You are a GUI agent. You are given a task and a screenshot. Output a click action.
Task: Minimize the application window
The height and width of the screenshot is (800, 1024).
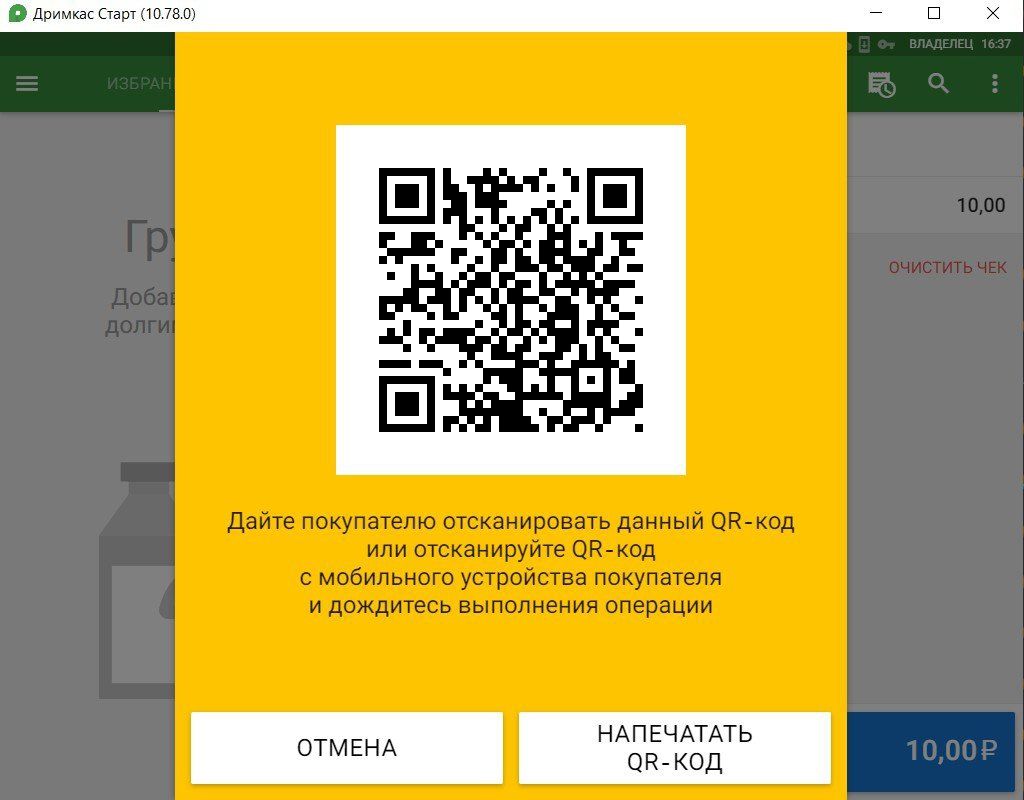tap(876, 14)
